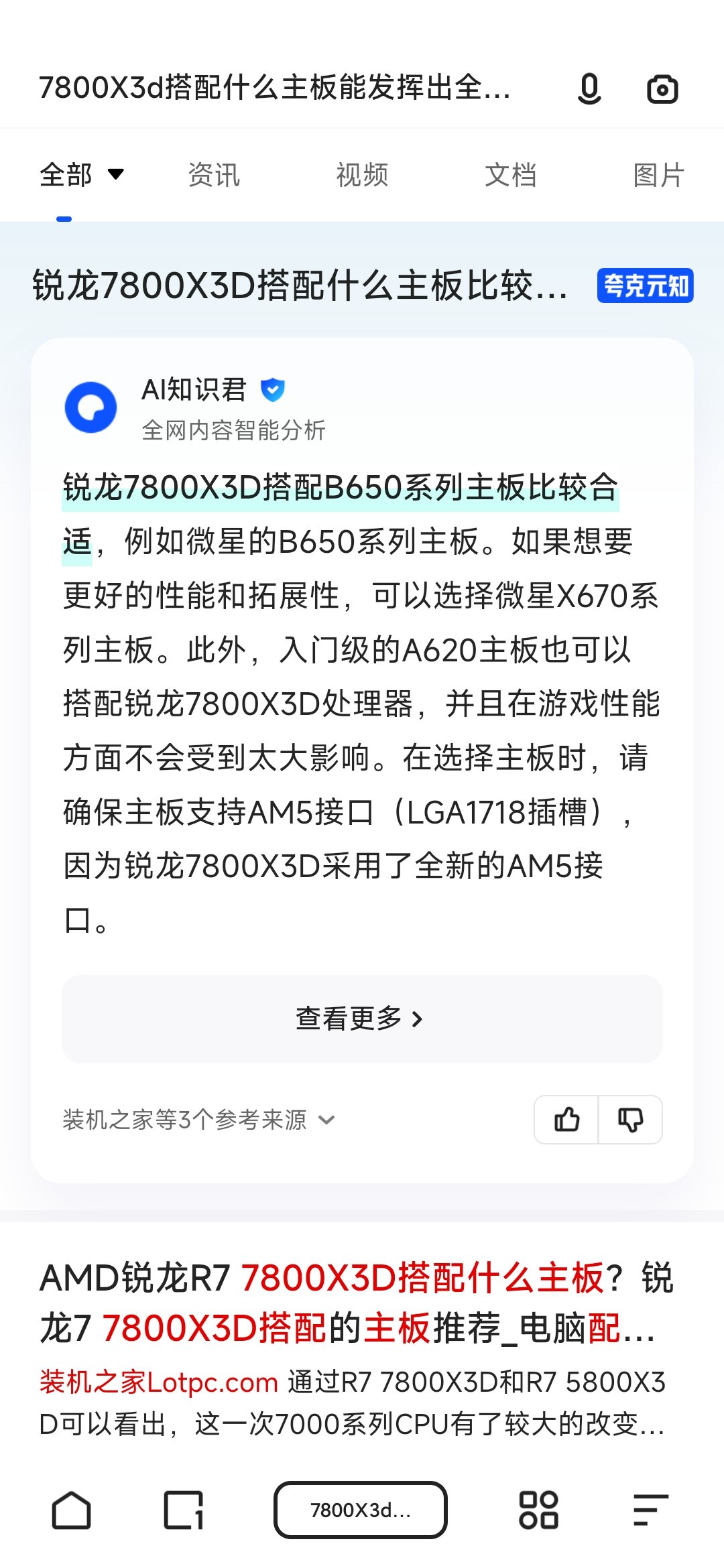Viewport: 724px width, 1568px height.
Task: Open the four-squares apps grid
Action: click(538, 1510)
